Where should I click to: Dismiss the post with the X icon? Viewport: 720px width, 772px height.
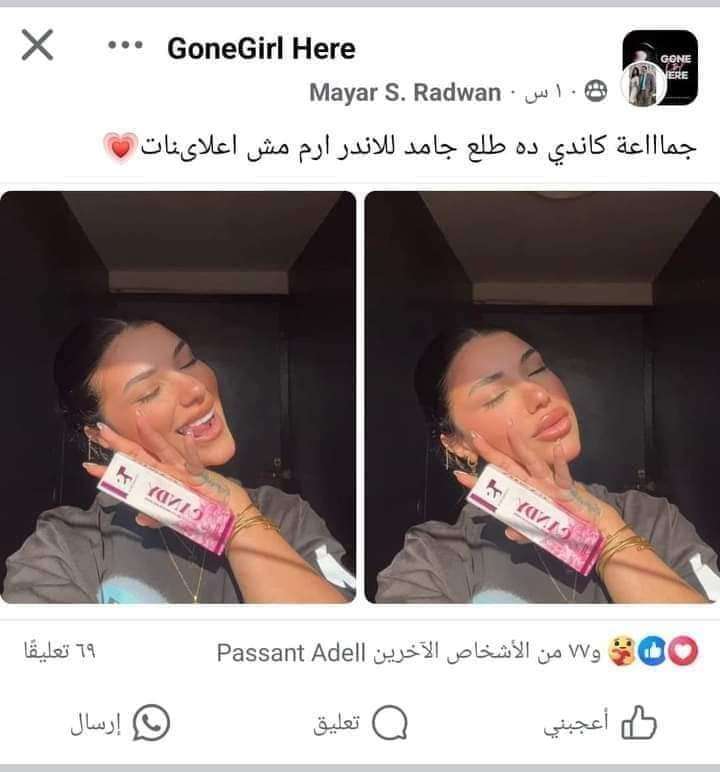[x=37, y=46]
